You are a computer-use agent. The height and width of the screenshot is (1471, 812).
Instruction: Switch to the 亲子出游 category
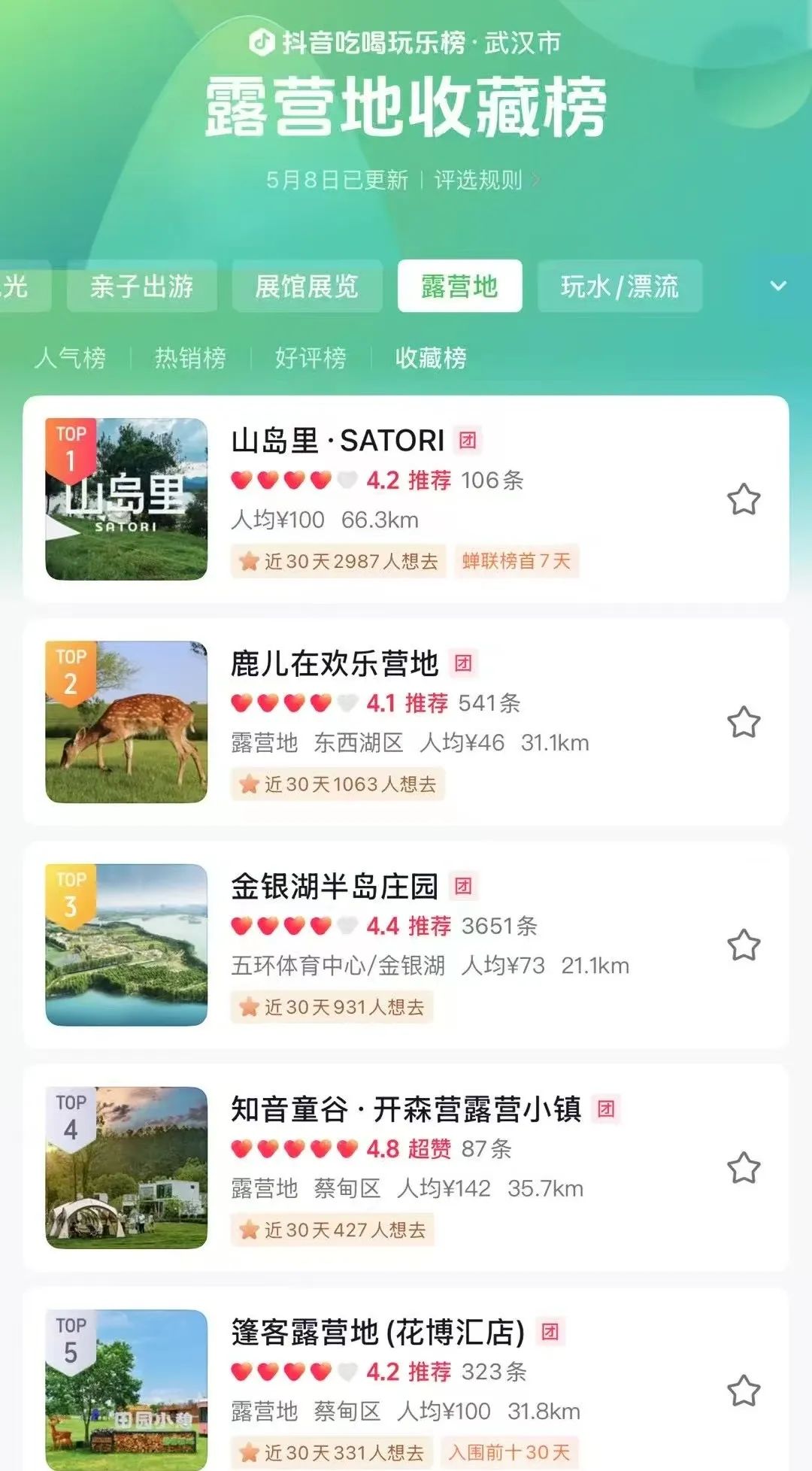[x=141, y=287]
